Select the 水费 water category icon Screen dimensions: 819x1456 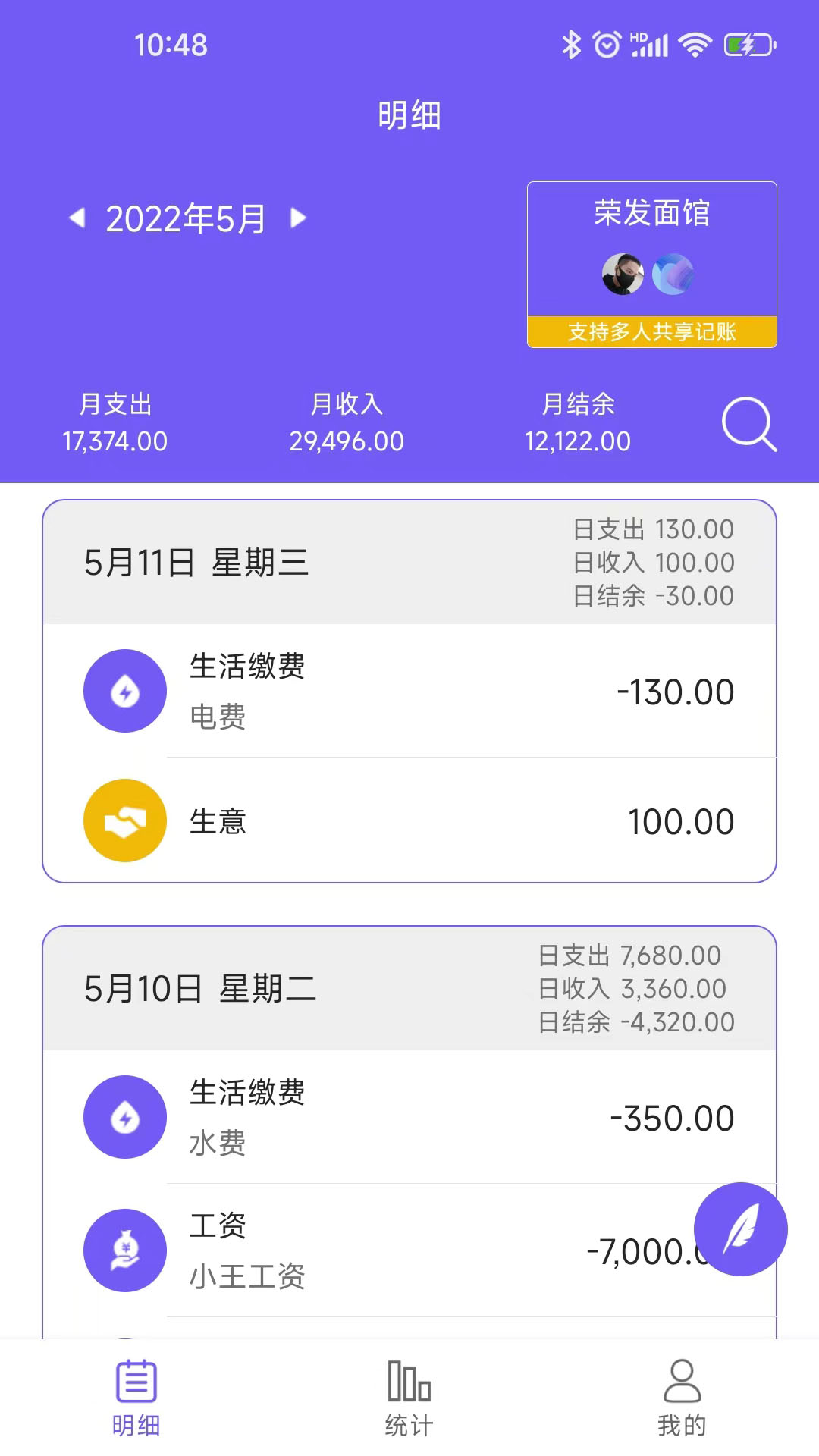tap(124, 1117)
